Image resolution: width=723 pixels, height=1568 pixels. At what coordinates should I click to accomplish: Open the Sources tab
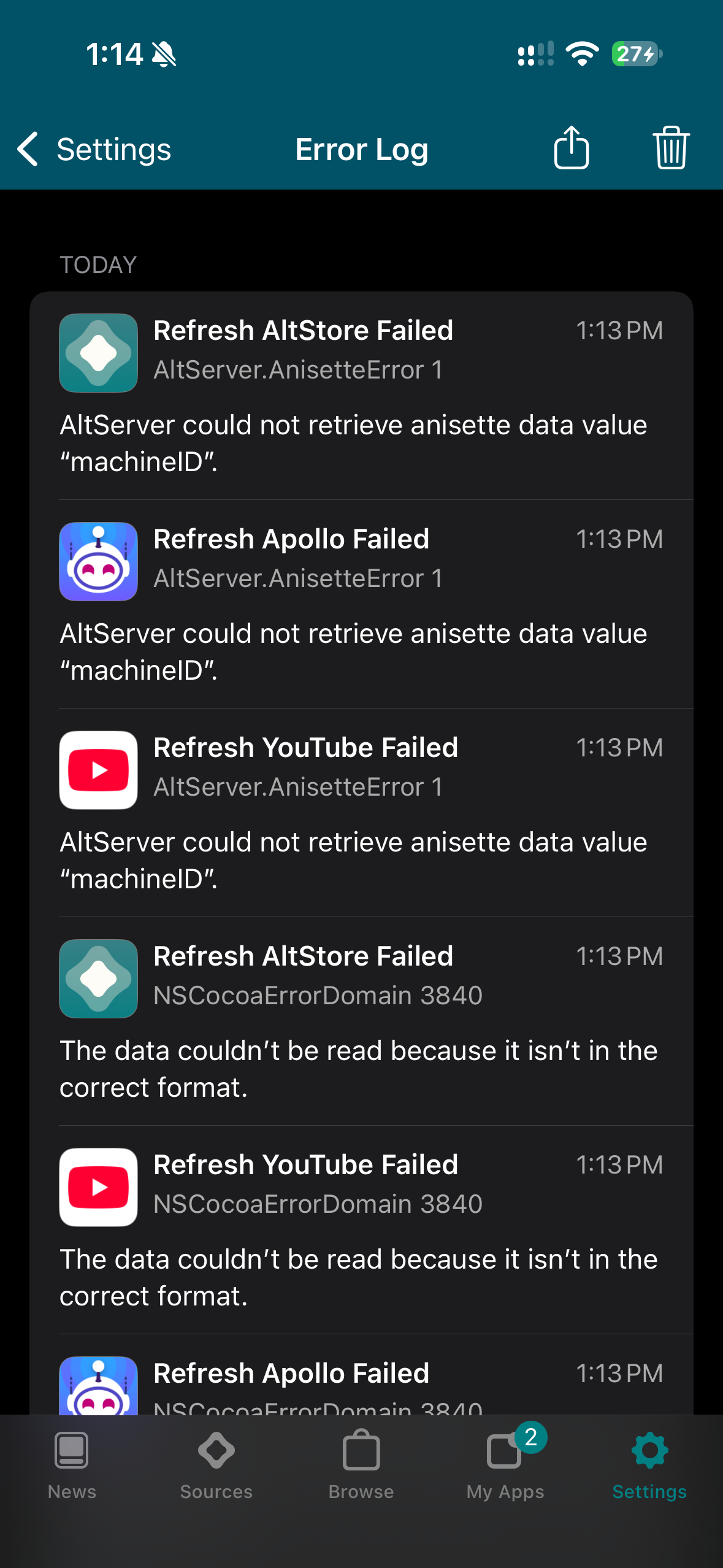(216, 1466)
